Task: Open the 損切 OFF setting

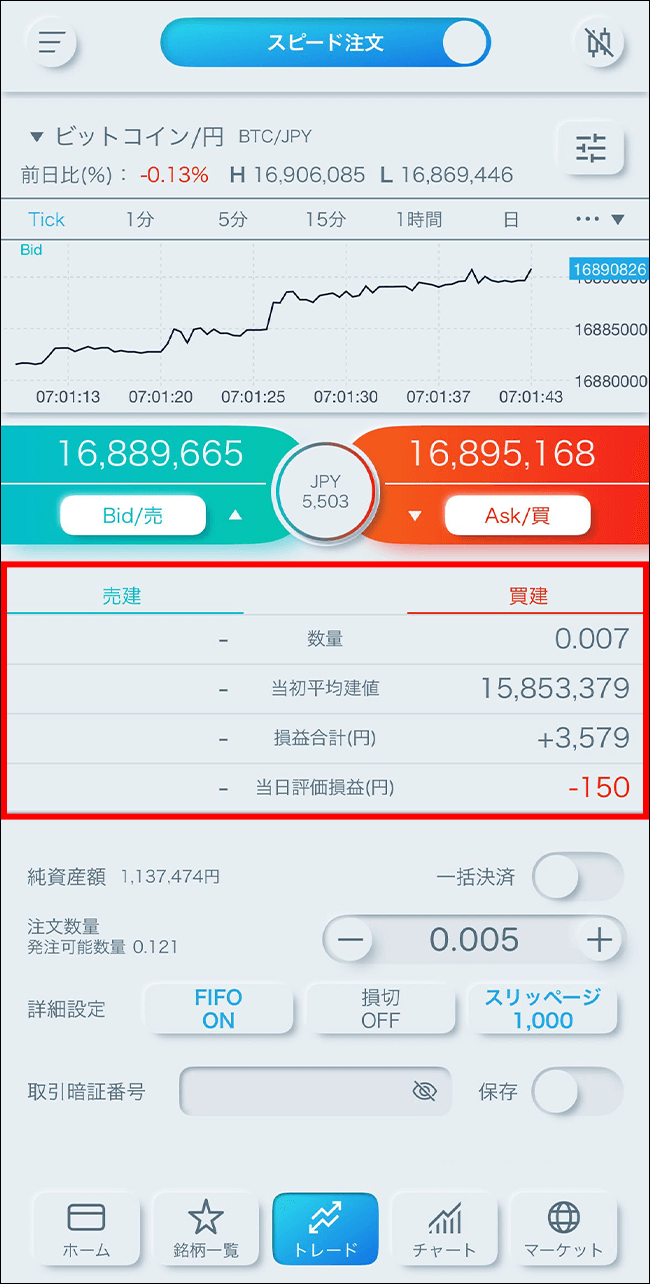Action: click(x=380, y=1009)
